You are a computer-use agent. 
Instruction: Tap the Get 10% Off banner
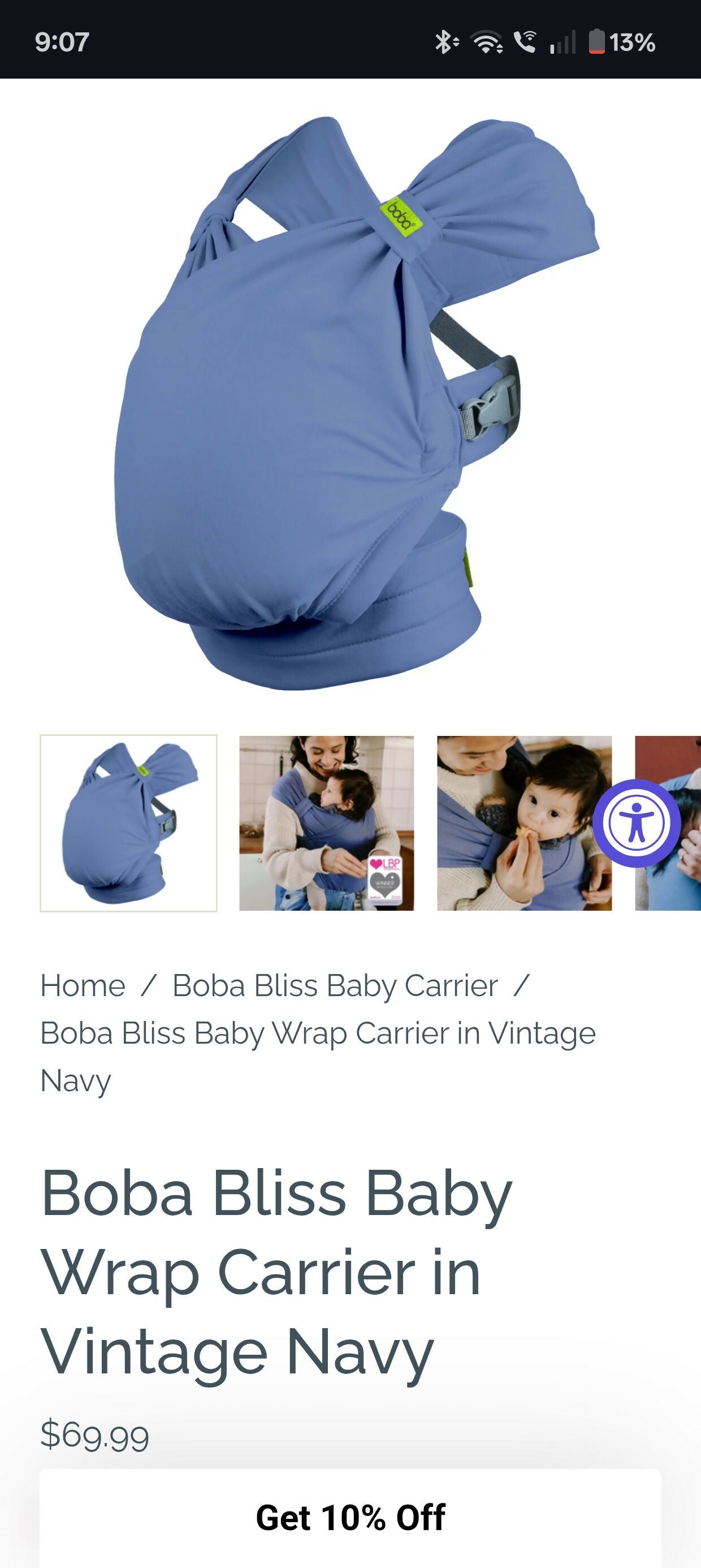point(350,1517)
